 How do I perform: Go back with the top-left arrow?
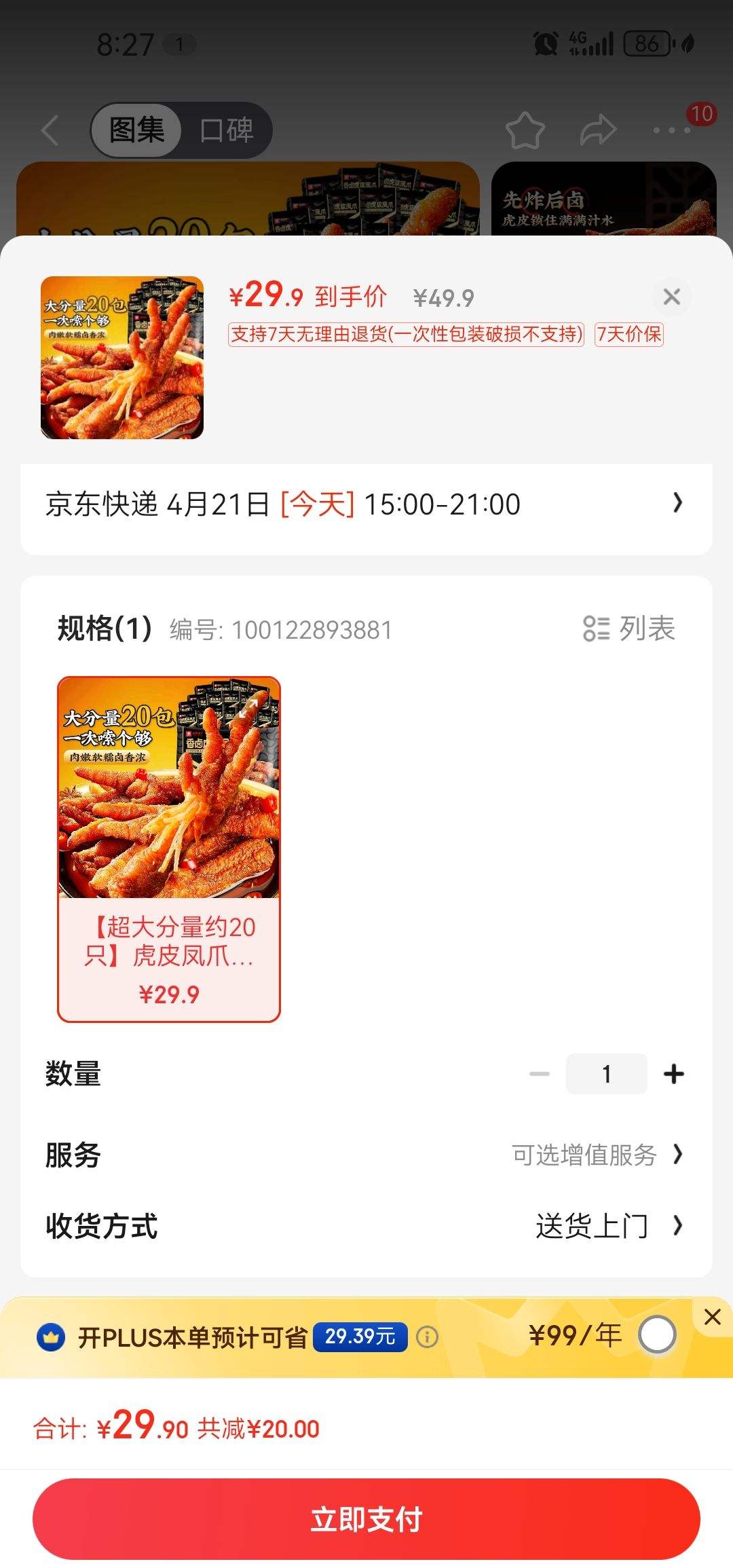tap(50, 130)
